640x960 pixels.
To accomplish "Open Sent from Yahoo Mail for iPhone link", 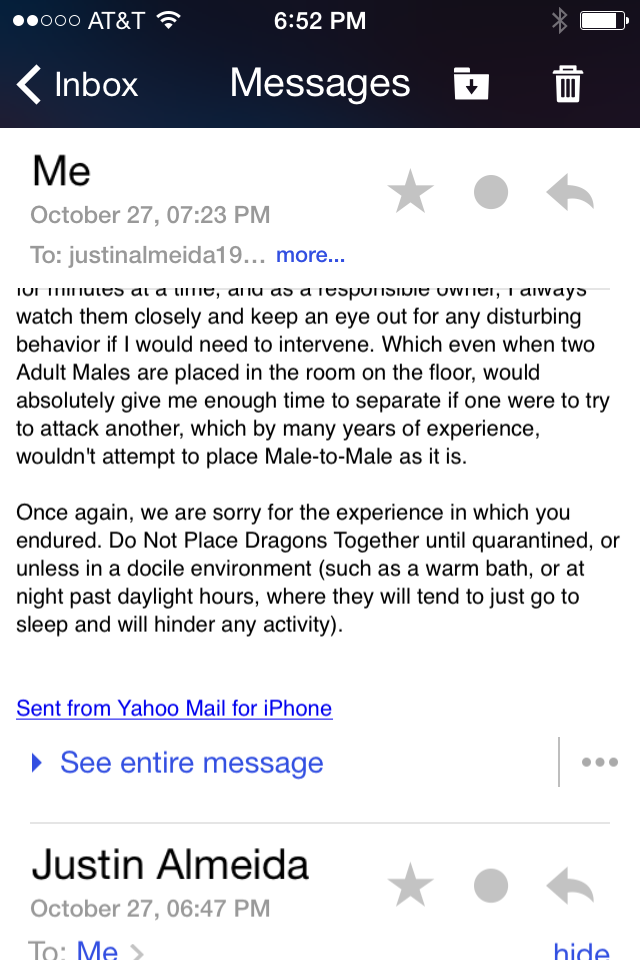I will (175, 708).
